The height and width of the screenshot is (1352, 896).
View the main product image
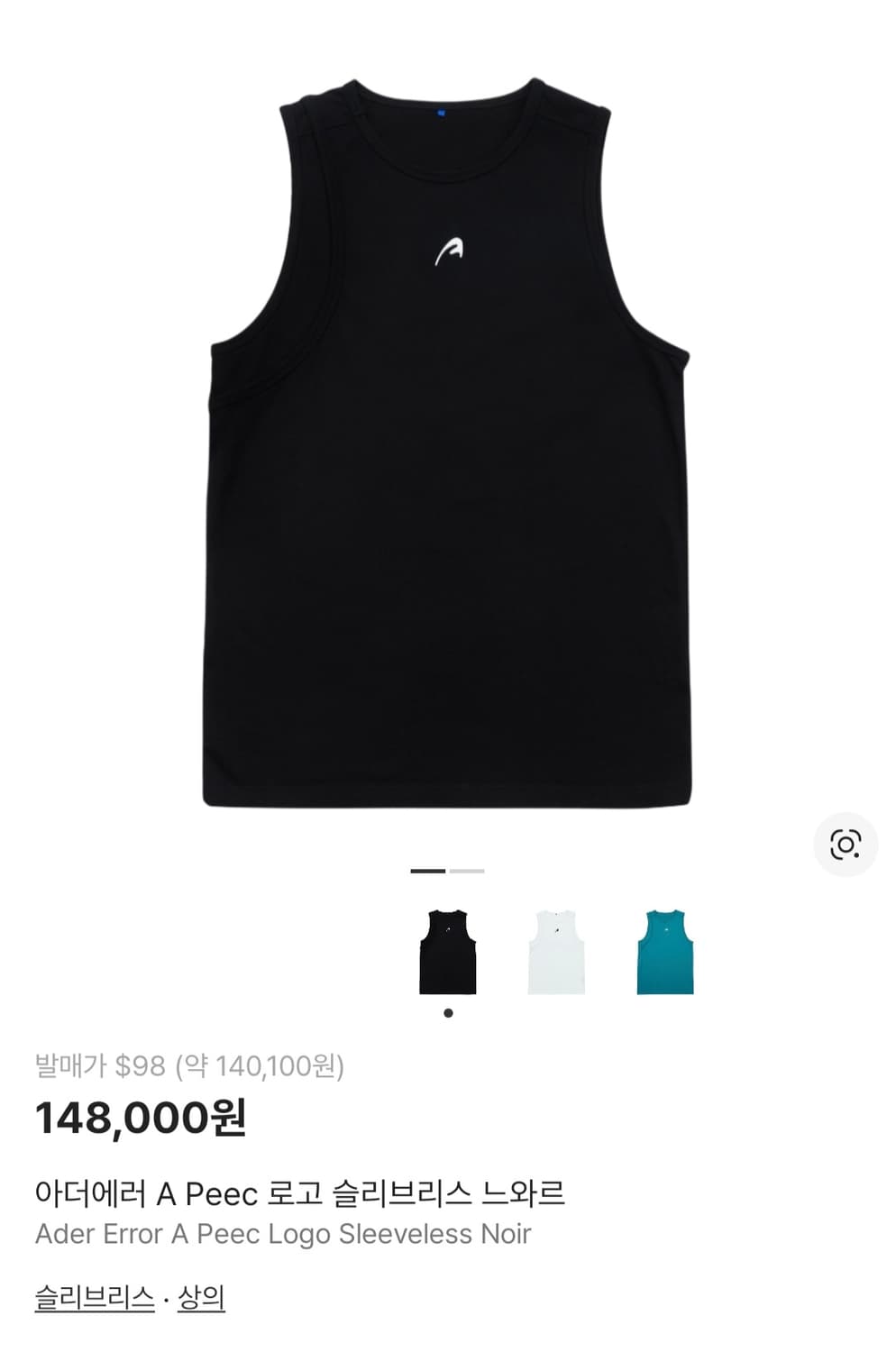[x=448, y=442]
